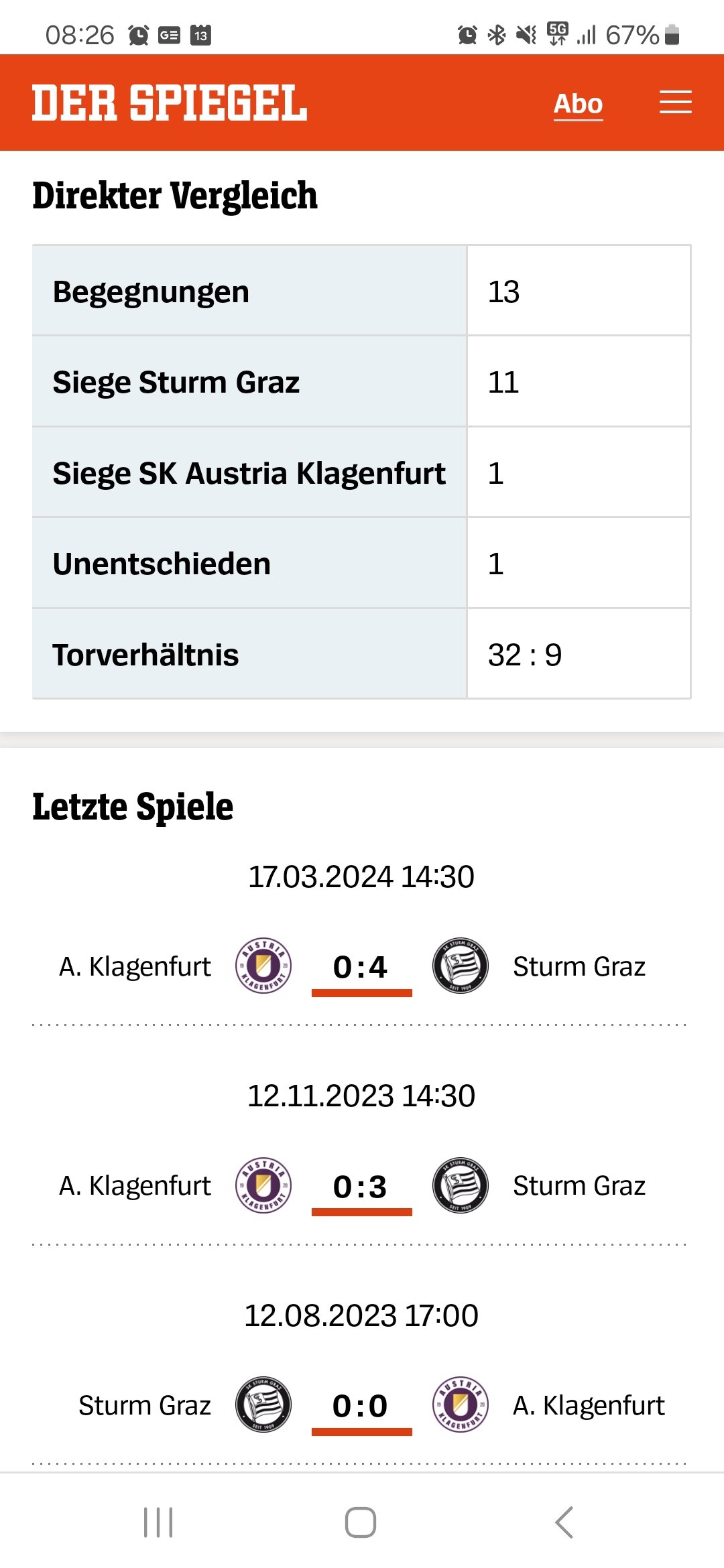Open the recent apps overview
724x1568 pixels.
pos(159,1522)
